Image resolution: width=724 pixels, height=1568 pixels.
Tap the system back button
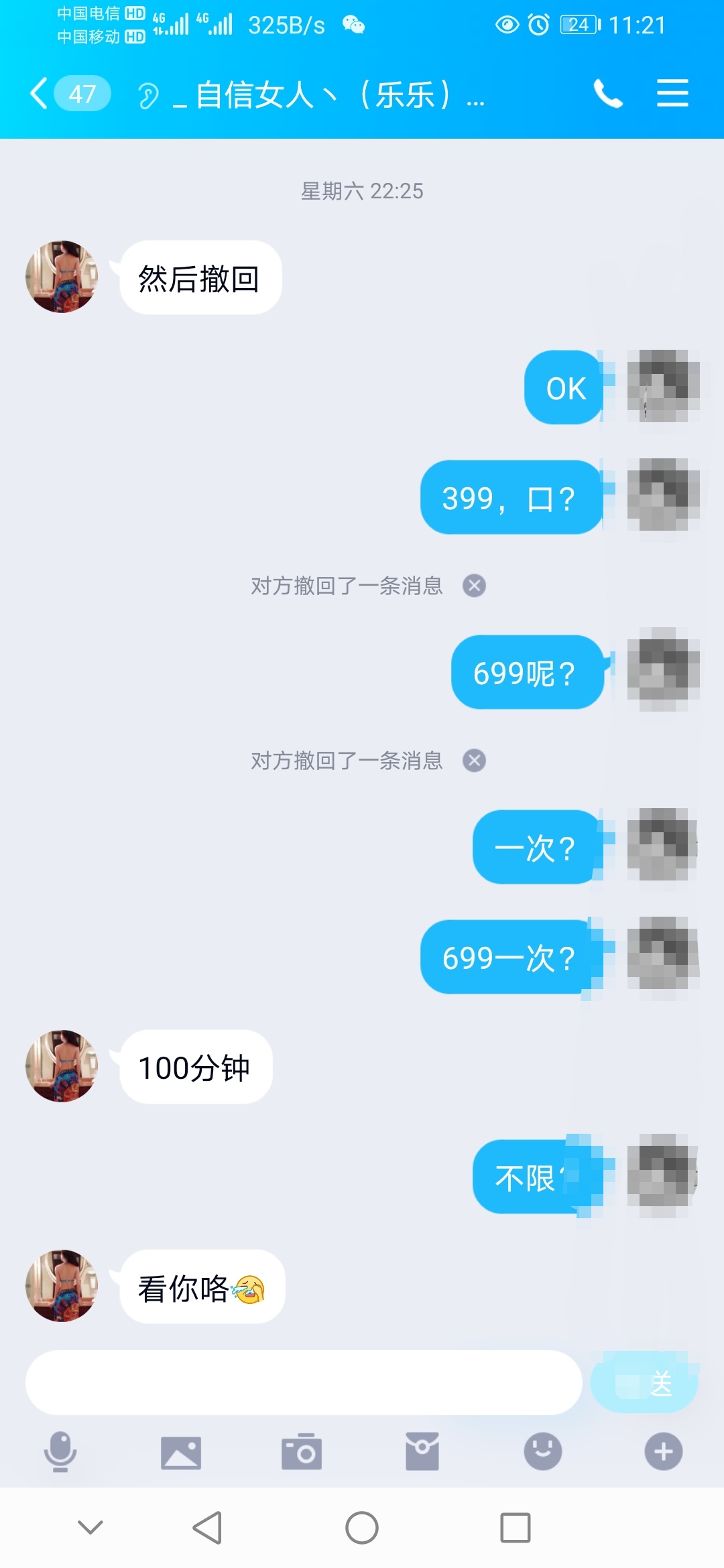[207, 1528]
